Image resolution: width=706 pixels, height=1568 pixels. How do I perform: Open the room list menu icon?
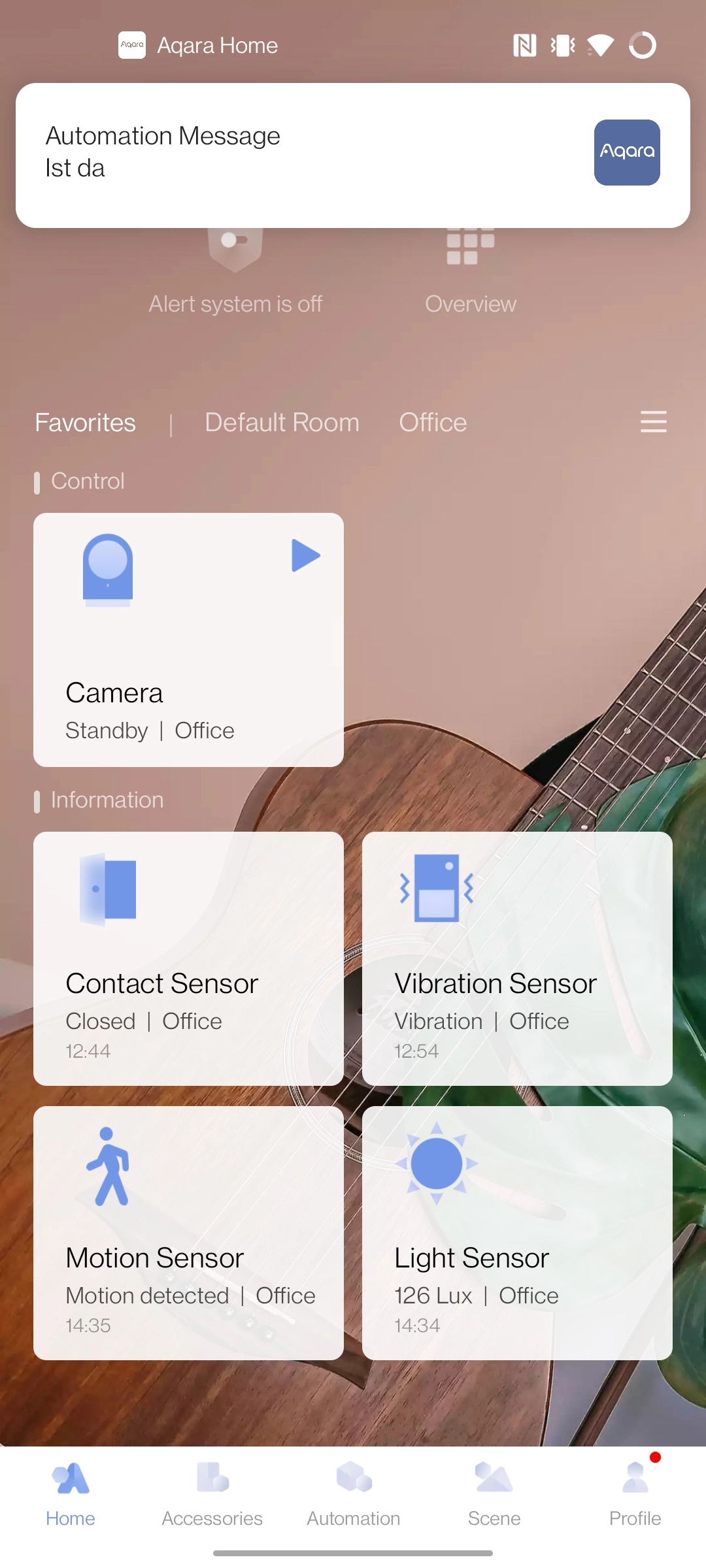pos(654,422)
